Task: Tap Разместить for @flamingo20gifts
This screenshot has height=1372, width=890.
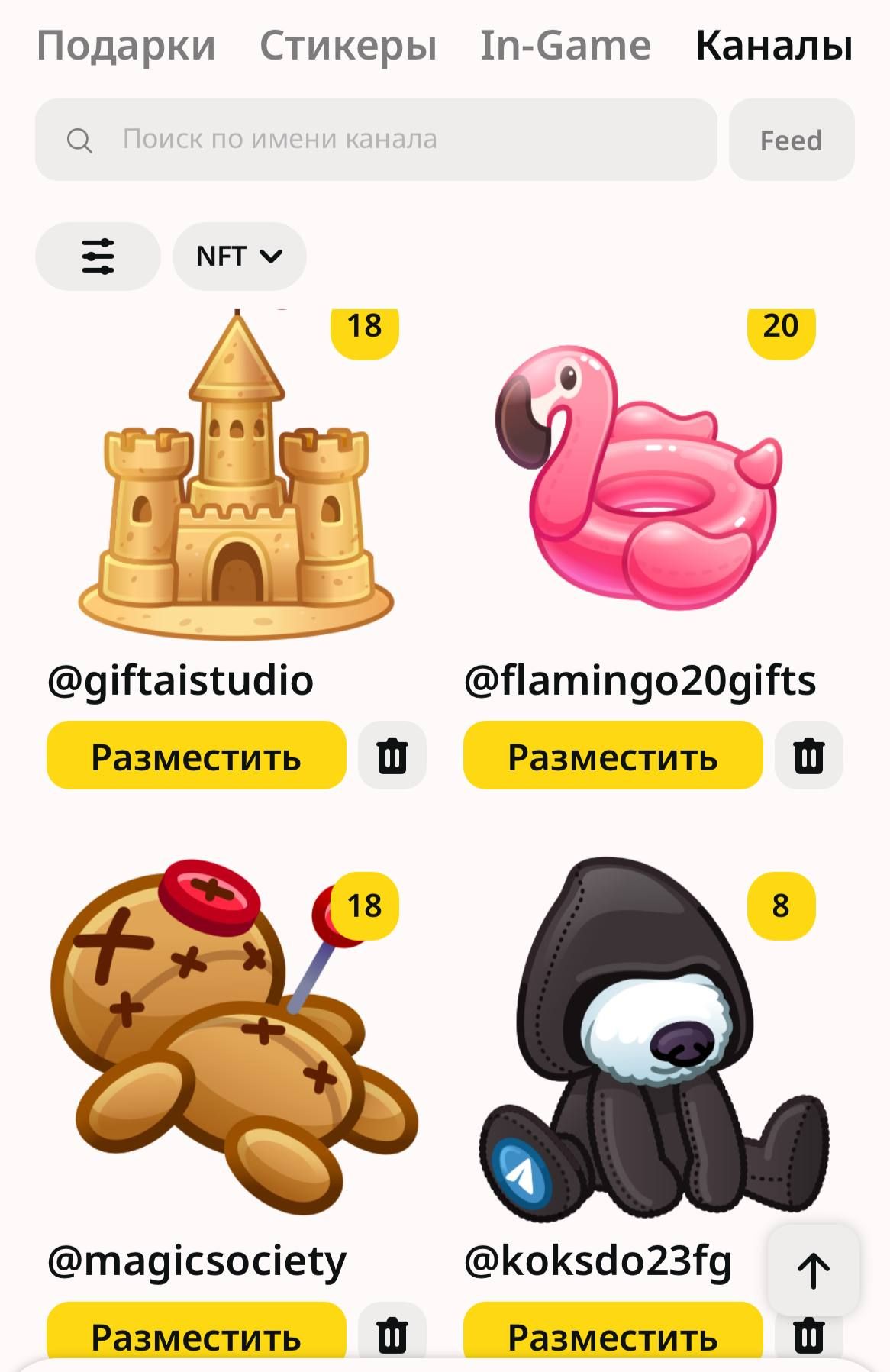Action: click(613, 756)
